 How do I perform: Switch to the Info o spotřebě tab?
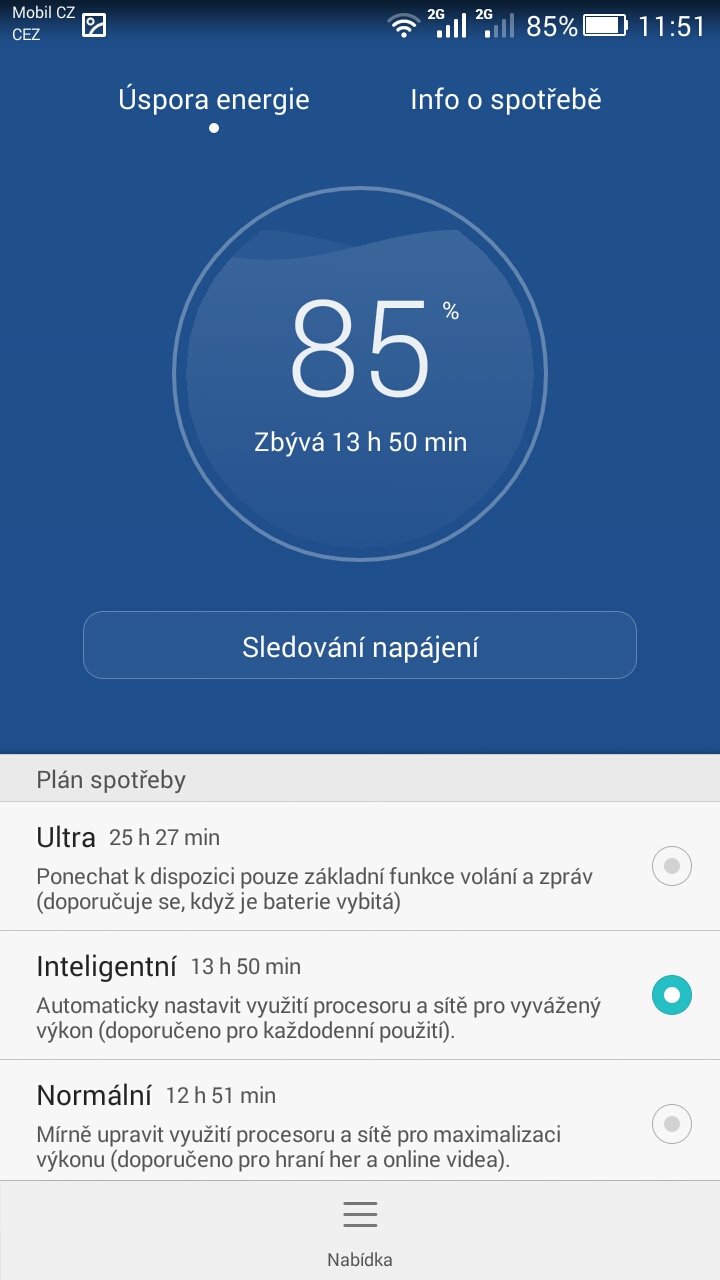click(x=505, y=100)
